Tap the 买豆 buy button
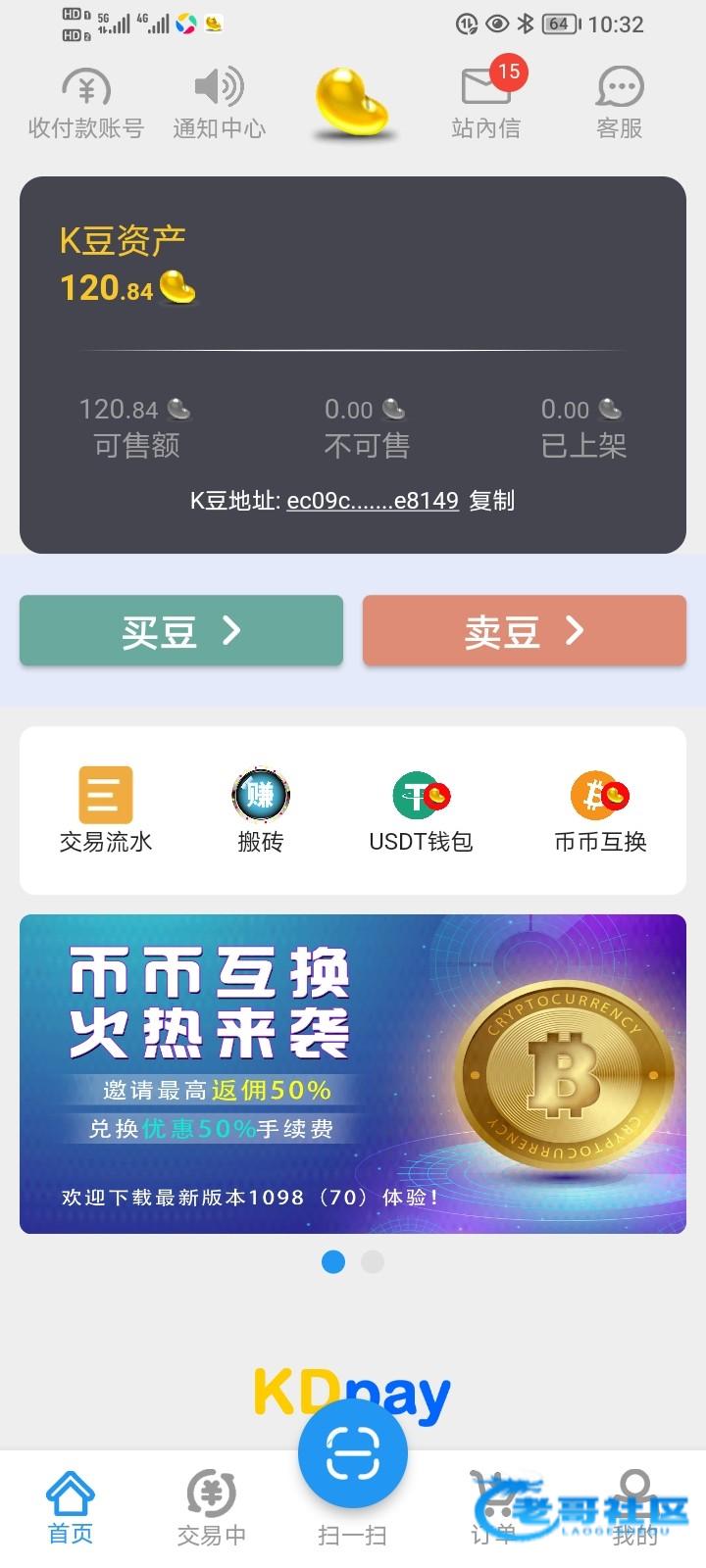The height and width of the screenshot is (1568, 706). (181, 630)
